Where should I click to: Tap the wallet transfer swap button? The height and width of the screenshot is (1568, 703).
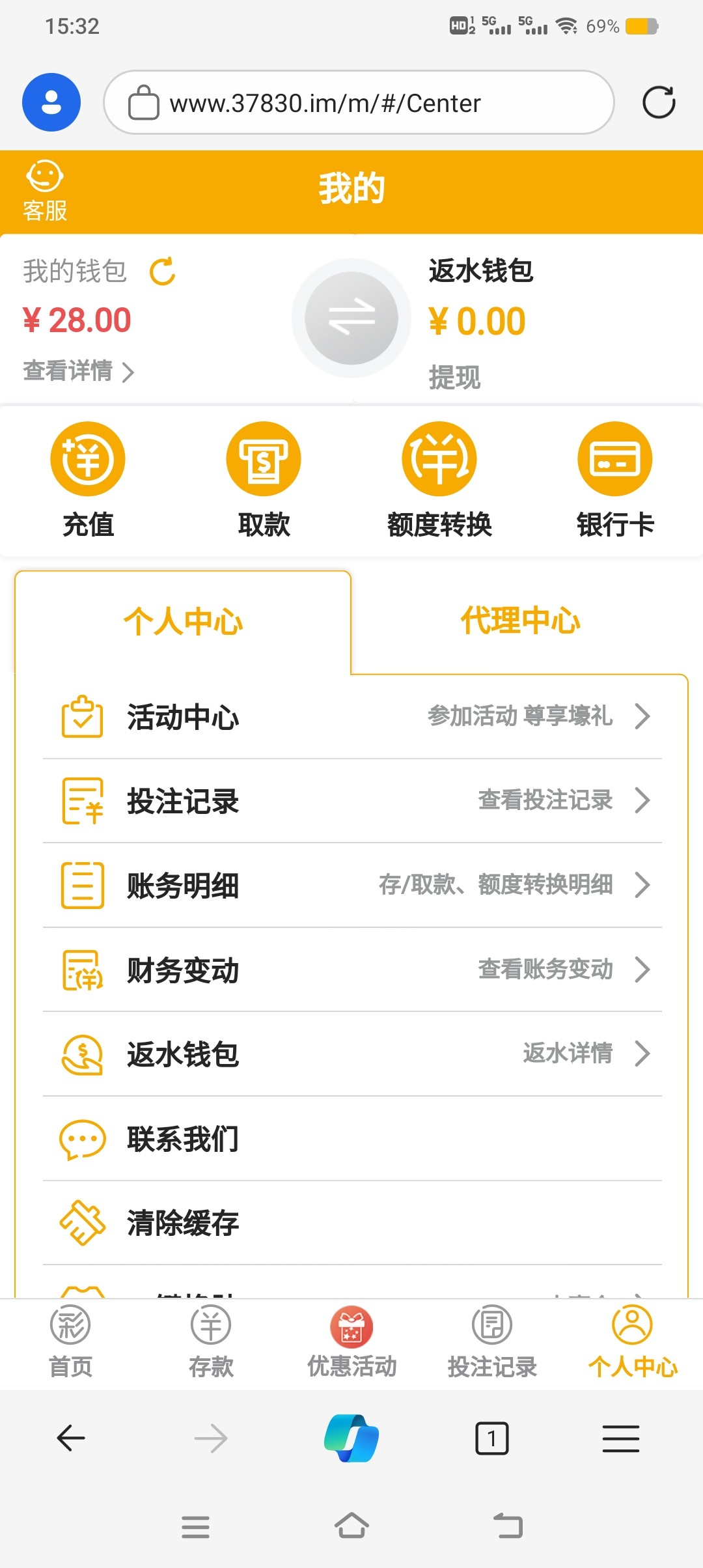coord(351,318)
